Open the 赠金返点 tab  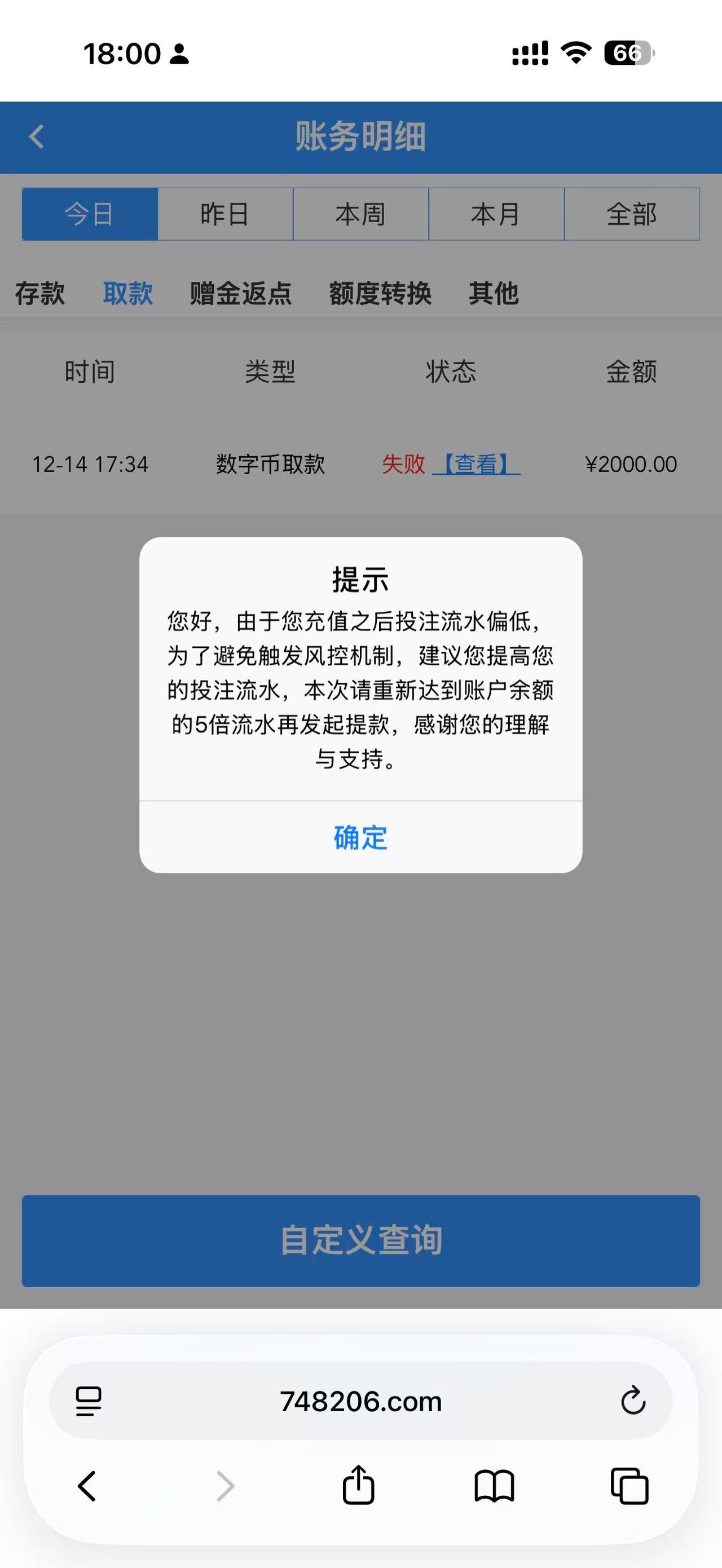(x=240, y=293)
